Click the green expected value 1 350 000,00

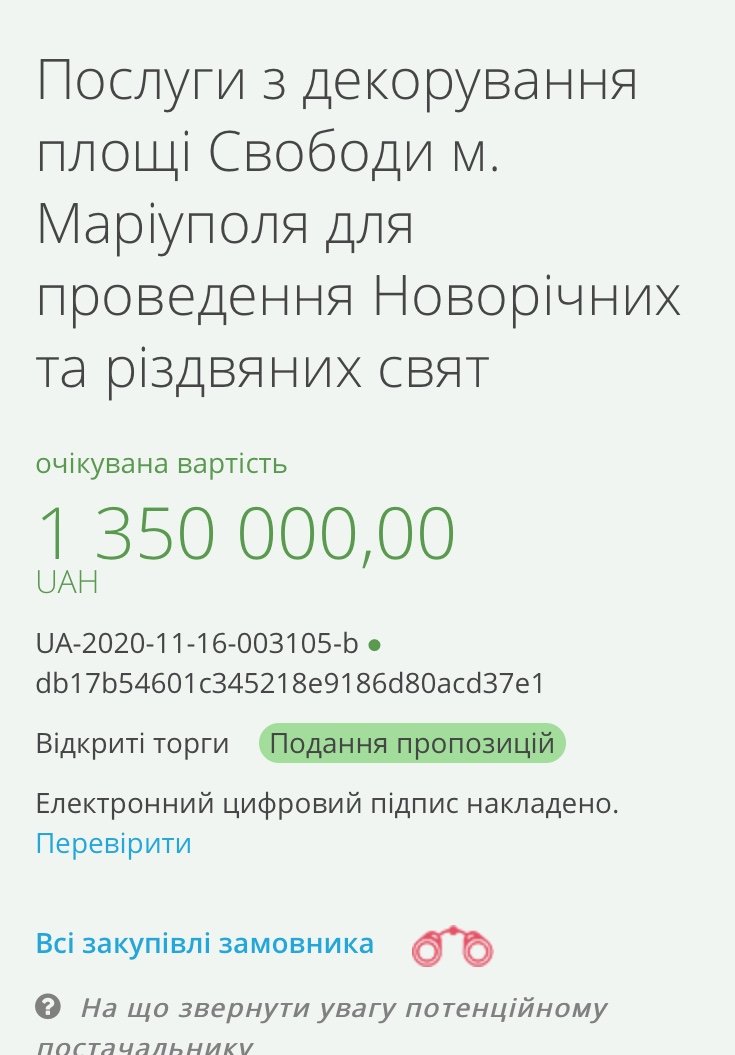coord(244,533)
